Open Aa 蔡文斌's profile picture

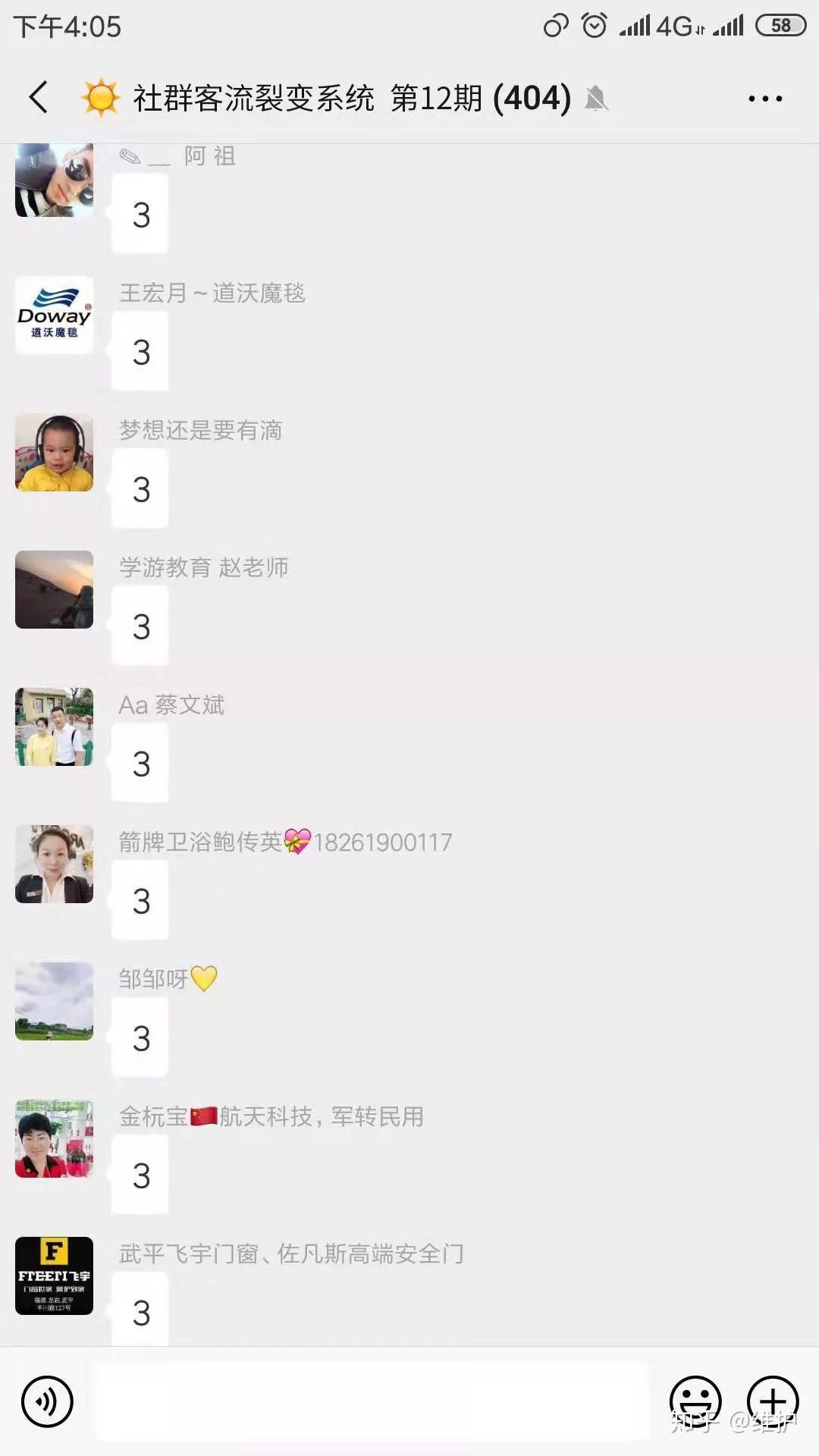[x=55, y=726]
